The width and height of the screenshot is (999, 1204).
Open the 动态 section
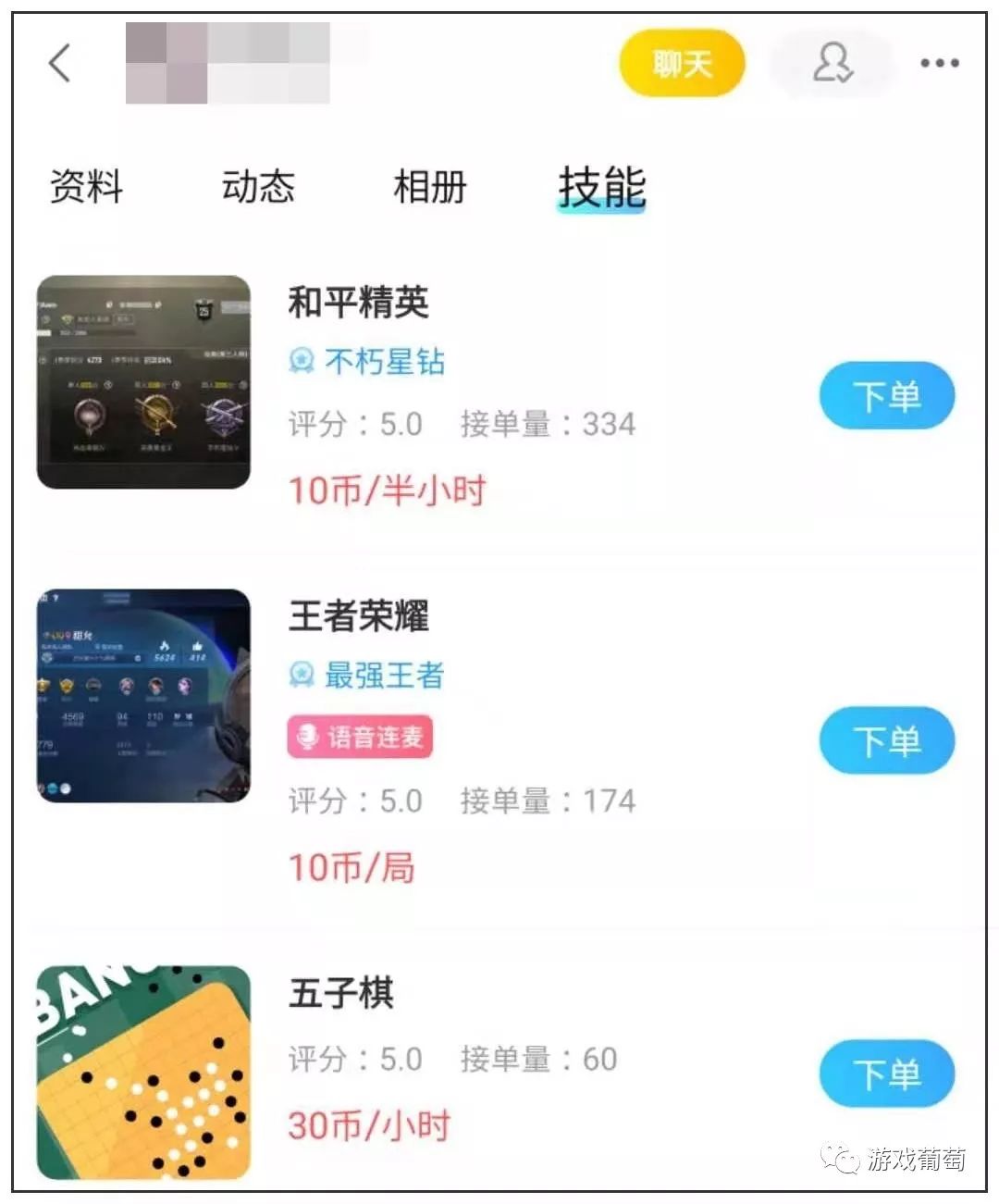pos(257,188)
